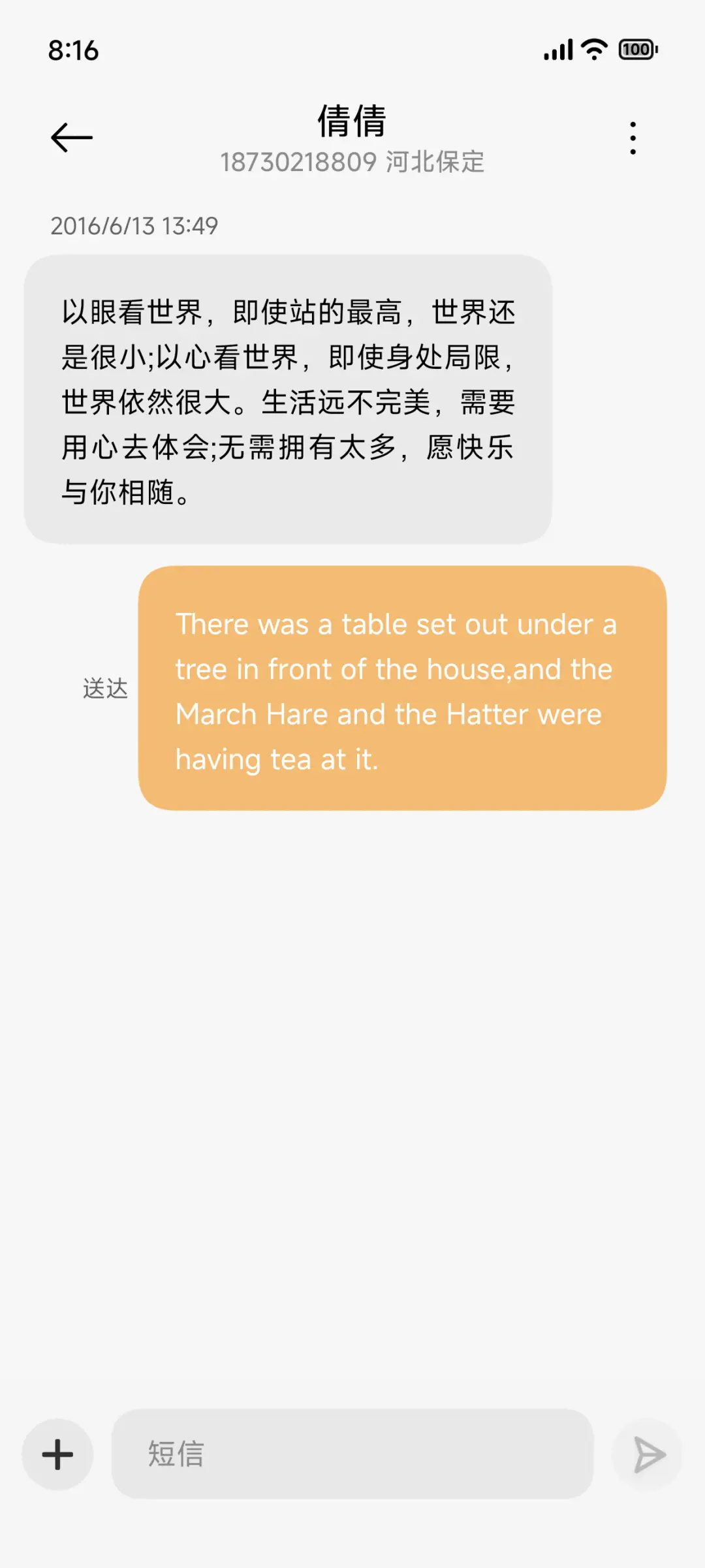Tap the timestamp 2016/6/13 13:49

tap(135, 227)
